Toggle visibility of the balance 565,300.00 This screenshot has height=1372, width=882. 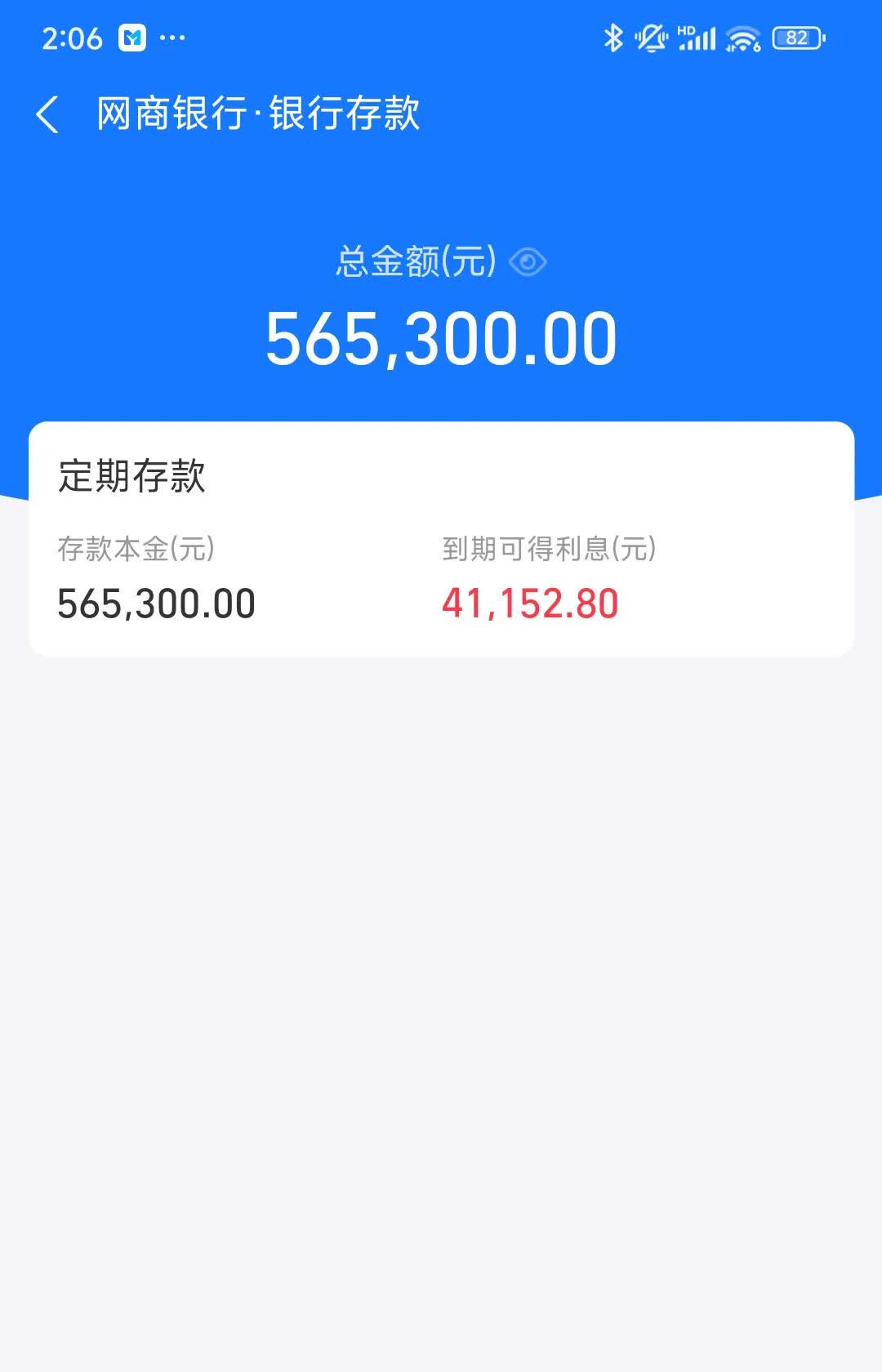529,260
